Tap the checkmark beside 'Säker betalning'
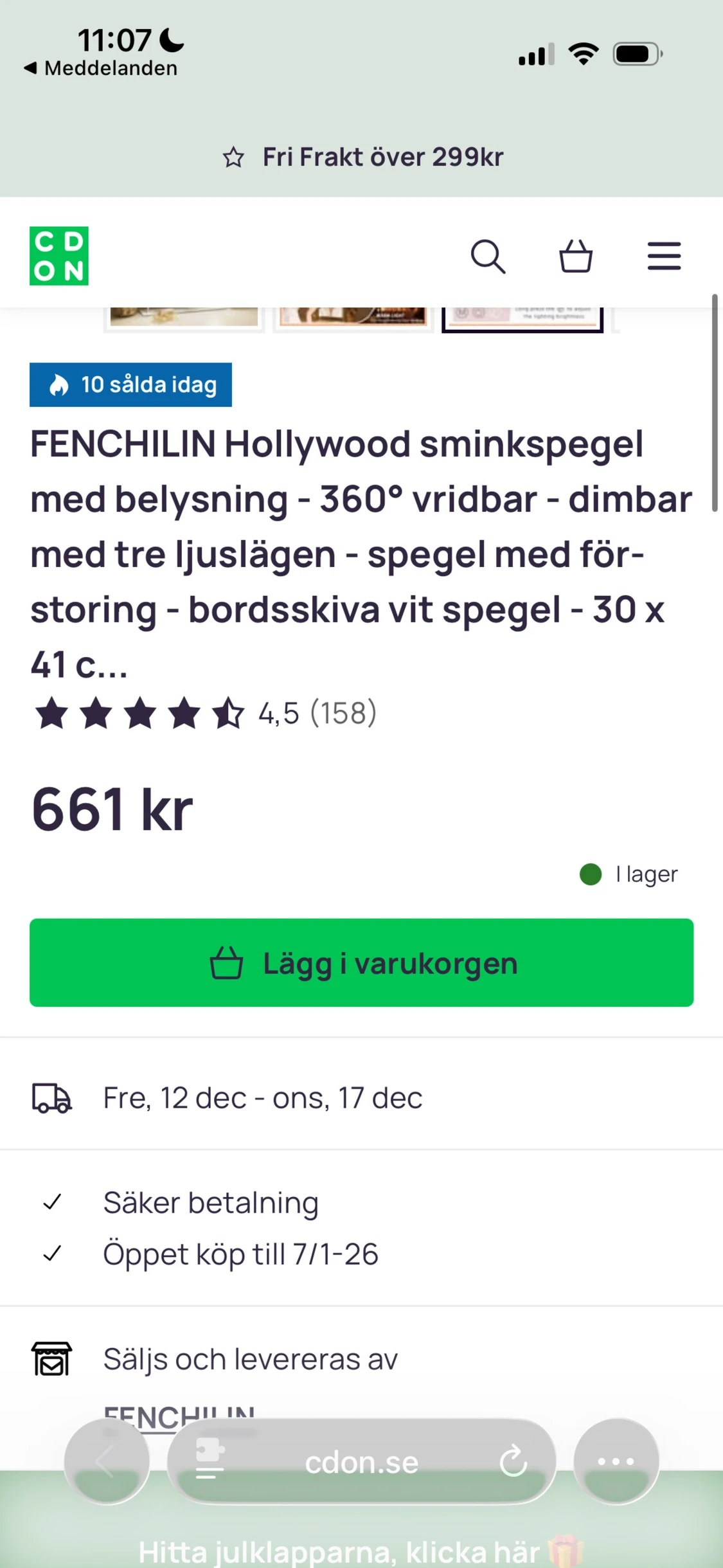This screenshot has width=723, height=1568. click(53, 1202)
